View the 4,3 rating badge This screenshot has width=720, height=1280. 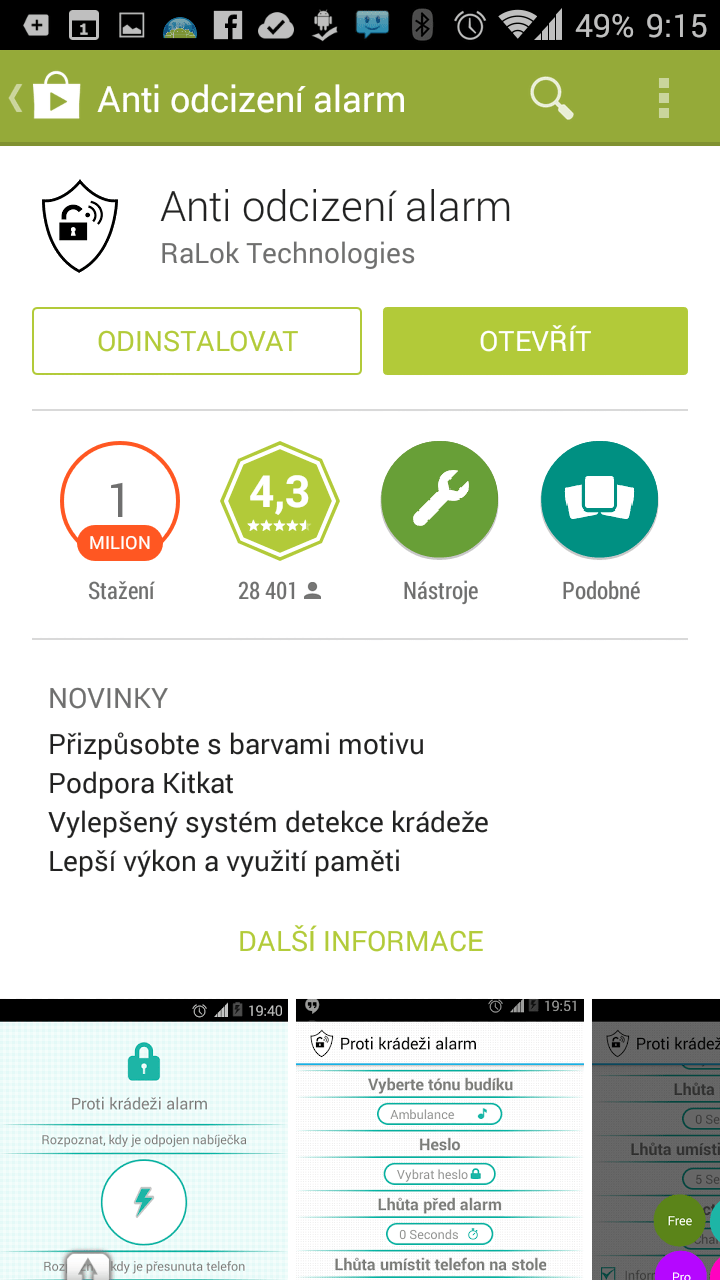click(280, 500)
